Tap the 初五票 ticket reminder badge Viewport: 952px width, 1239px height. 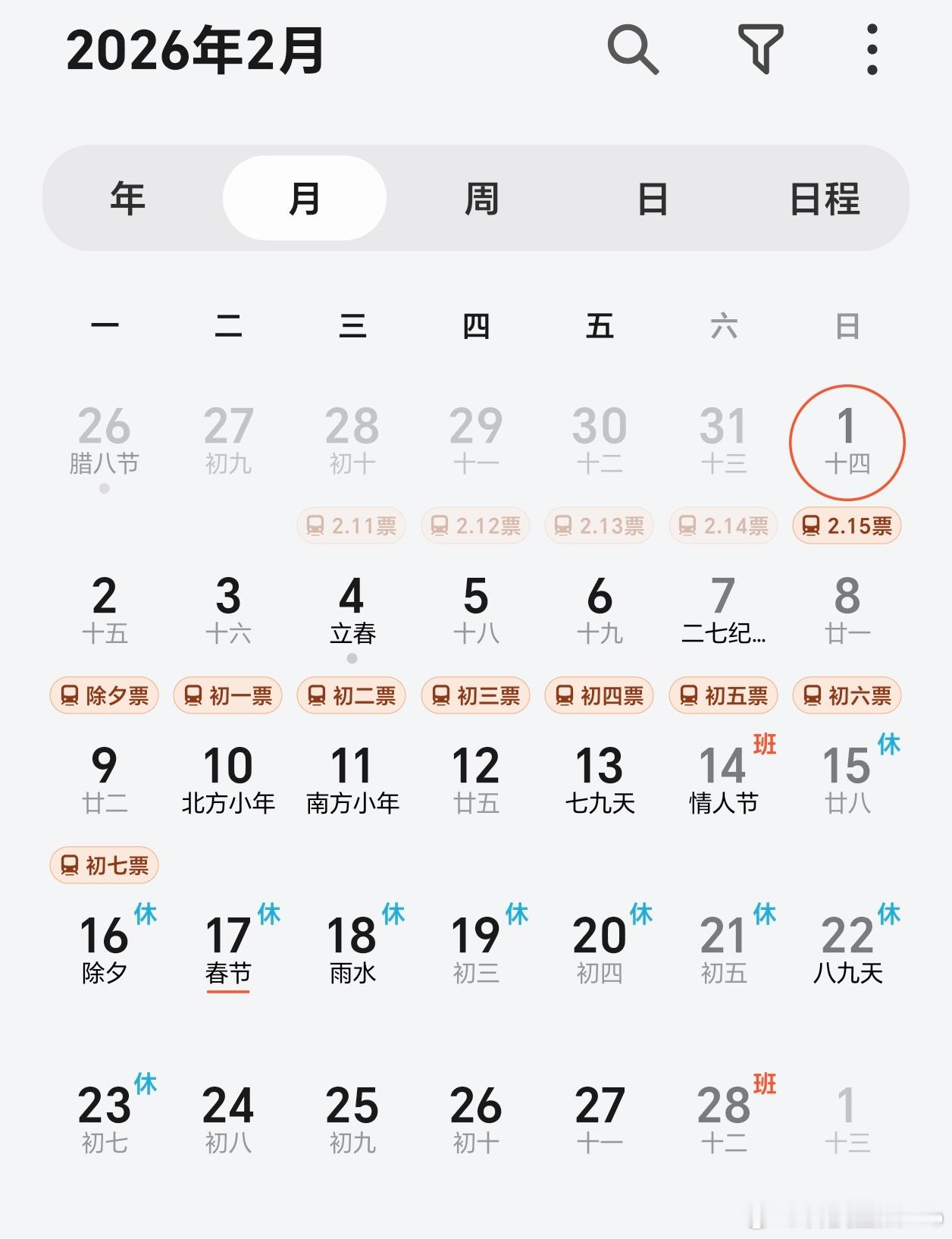[x=722, y=695]
